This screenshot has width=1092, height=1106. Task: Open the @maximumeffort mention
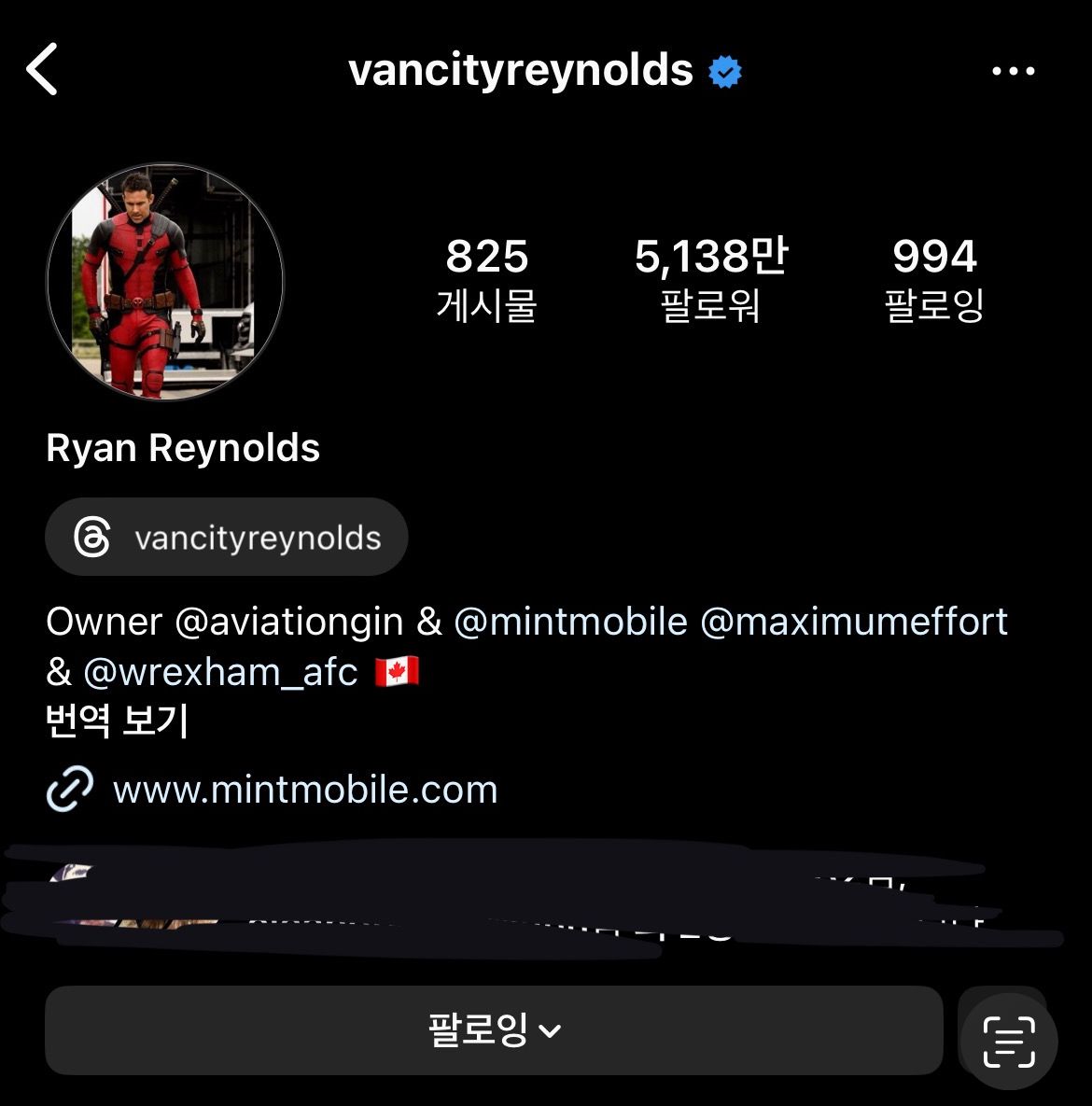(x=854, y=622)
